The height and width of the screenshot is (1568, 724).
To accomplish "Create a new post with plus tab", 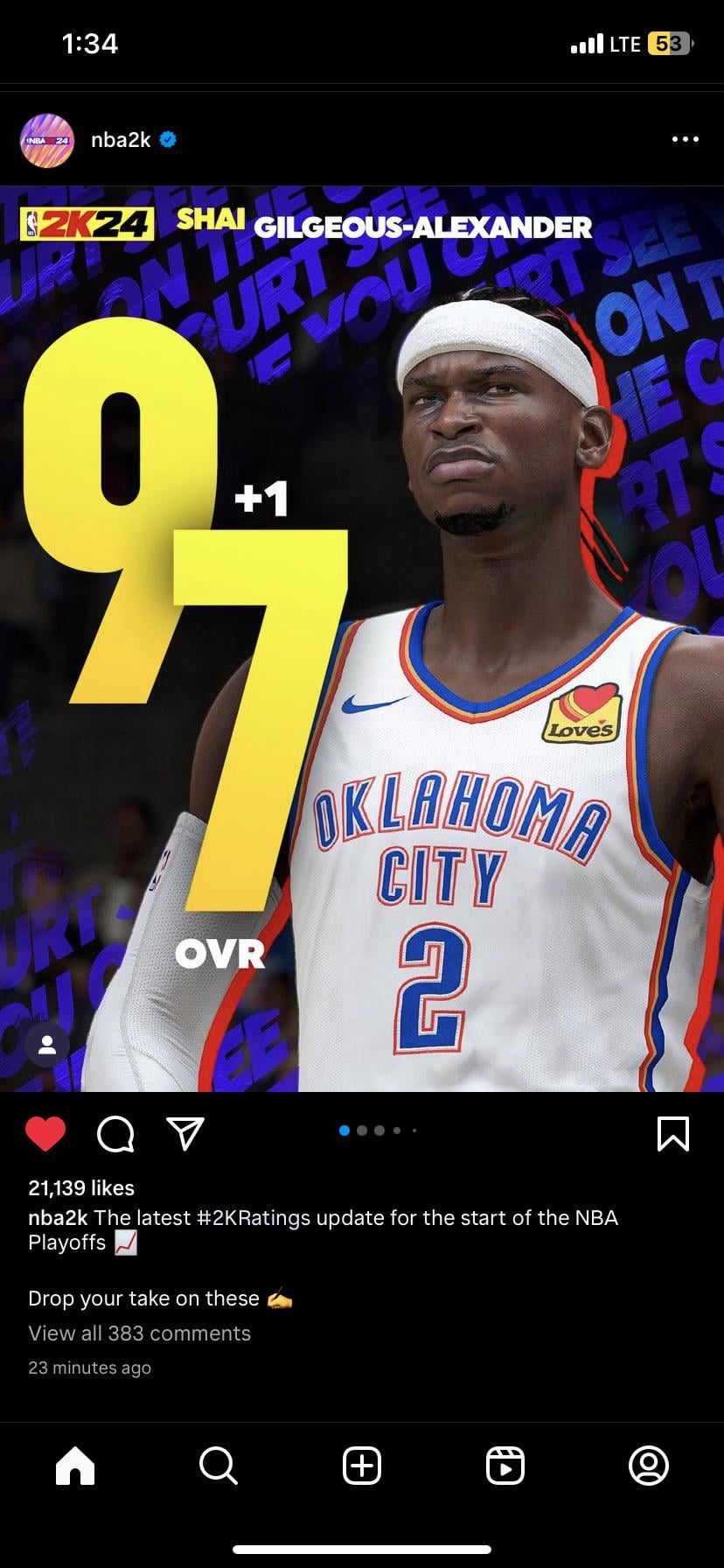I will [361, 1465].
